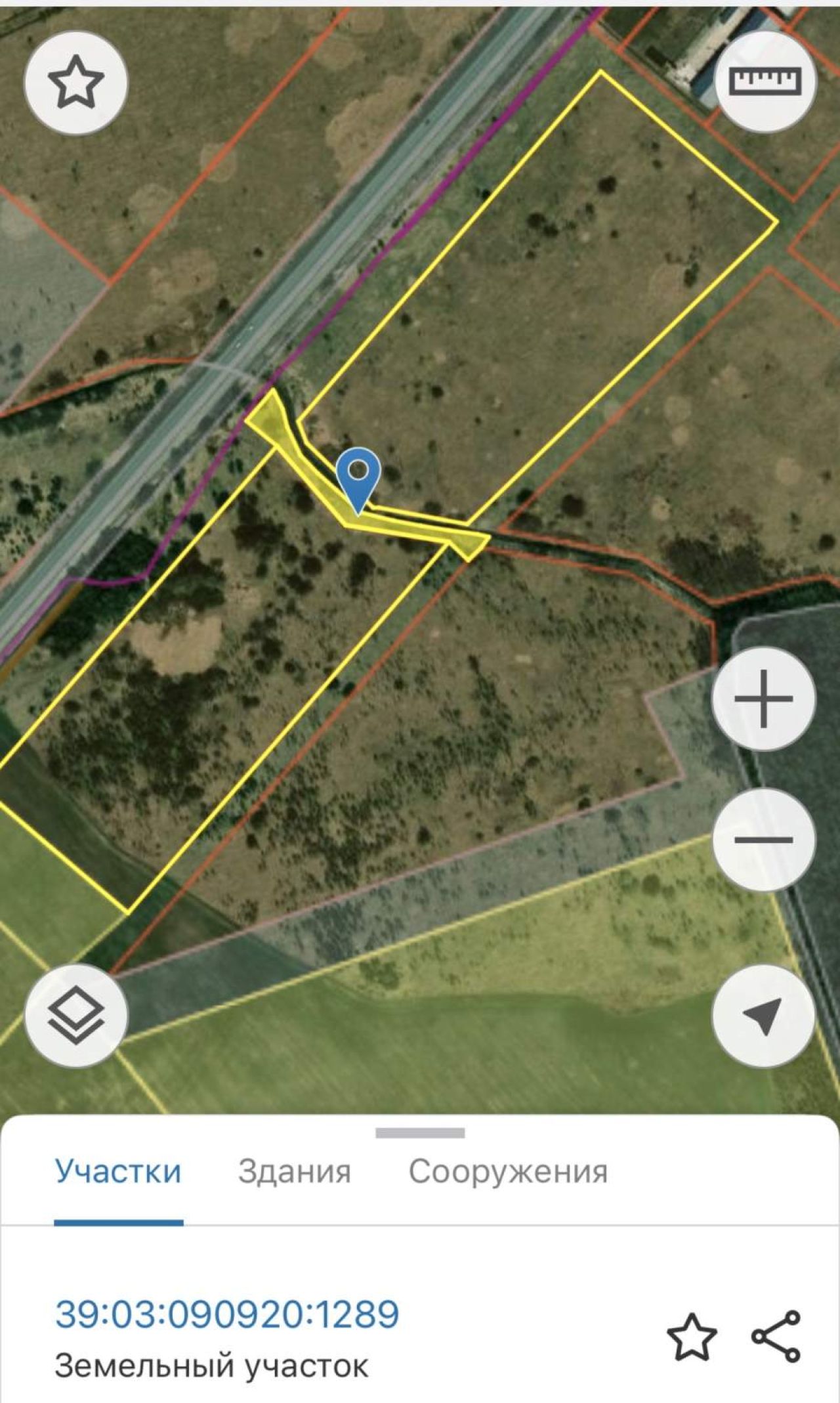Switch to the Здания tab
This screenshot has width=840, height=1403.
pos(294,1172)
